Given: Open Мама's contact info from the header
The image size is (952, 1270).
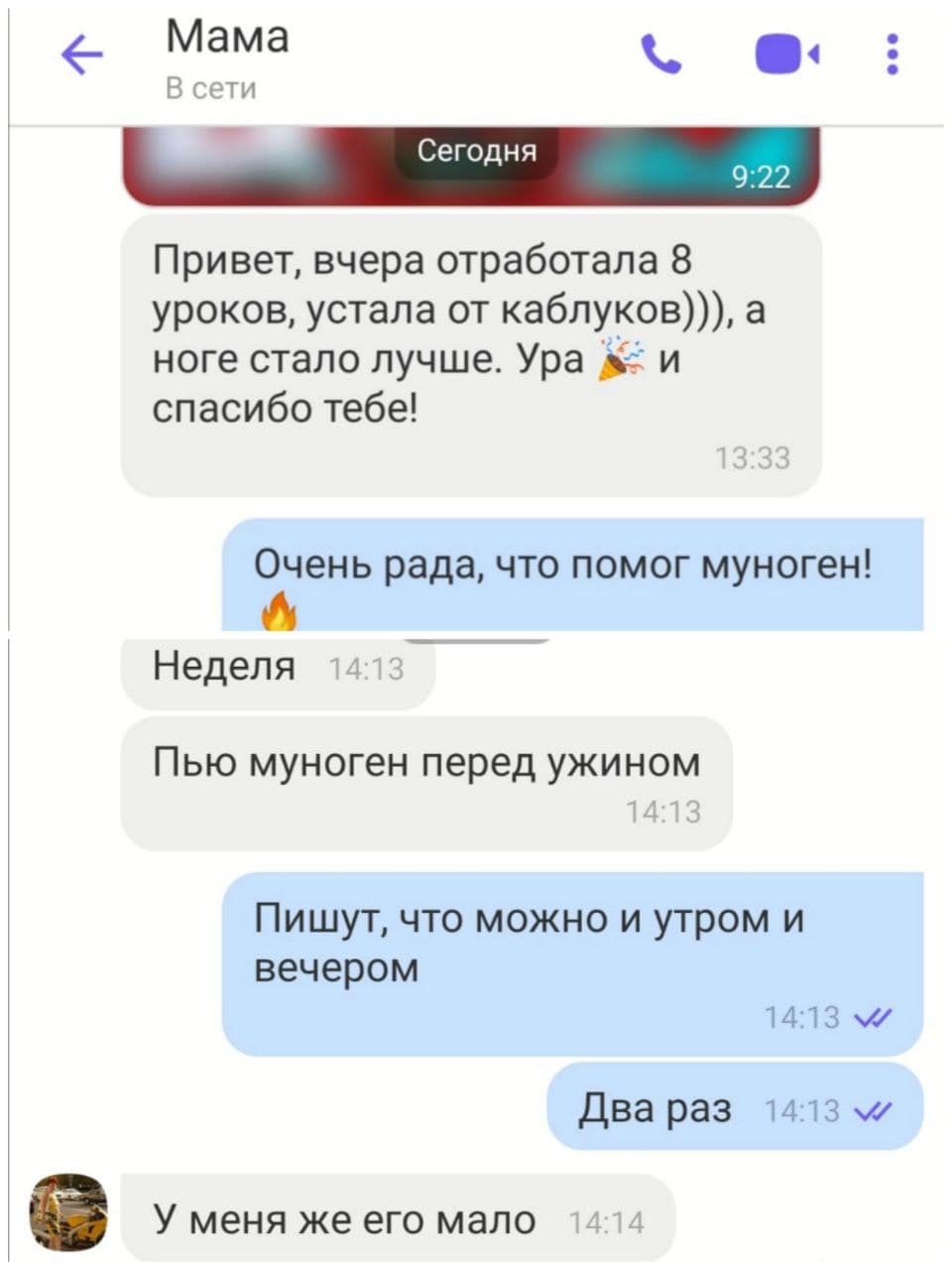Looking at the screenshot, I should click(227, 55).
